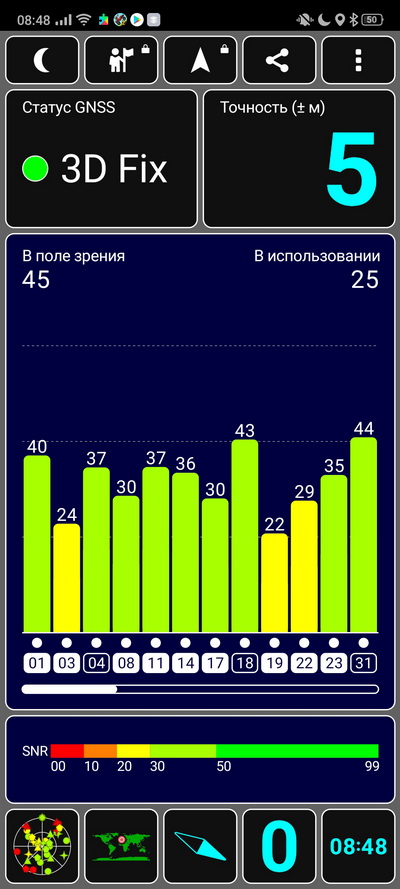This screenshot has width=400, height=889.
Task: Open the GNSS status 3D Fix panel
Action: pyautogui.click(x=101, y=159)
